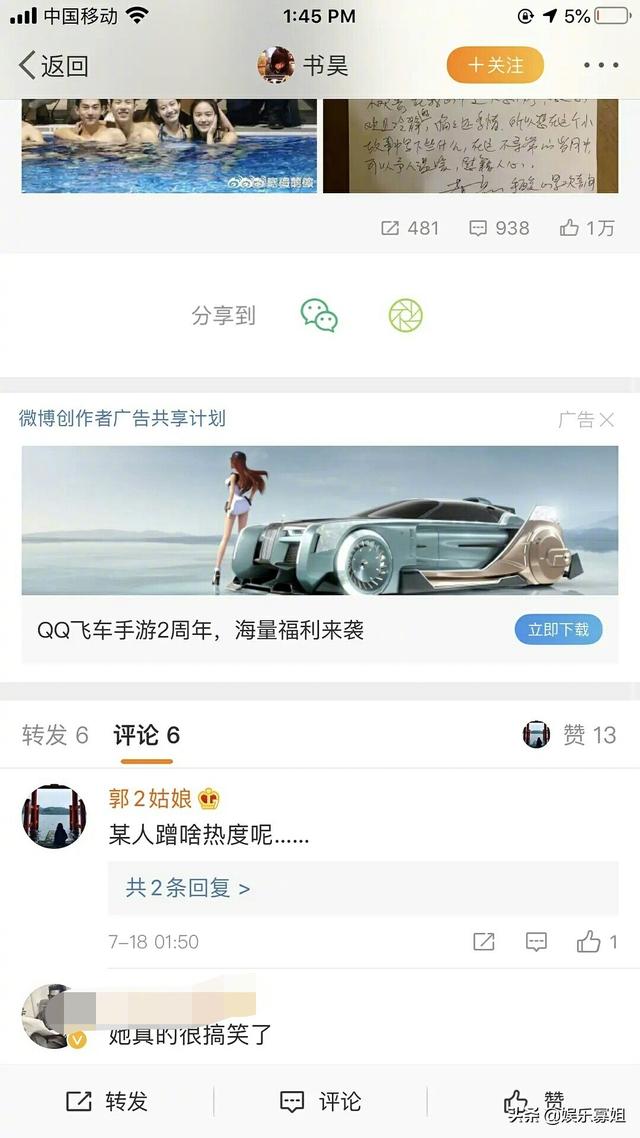Open the three-dot overflow menu
Viewport: 640px width, 1138px height.
coord(601,66)
